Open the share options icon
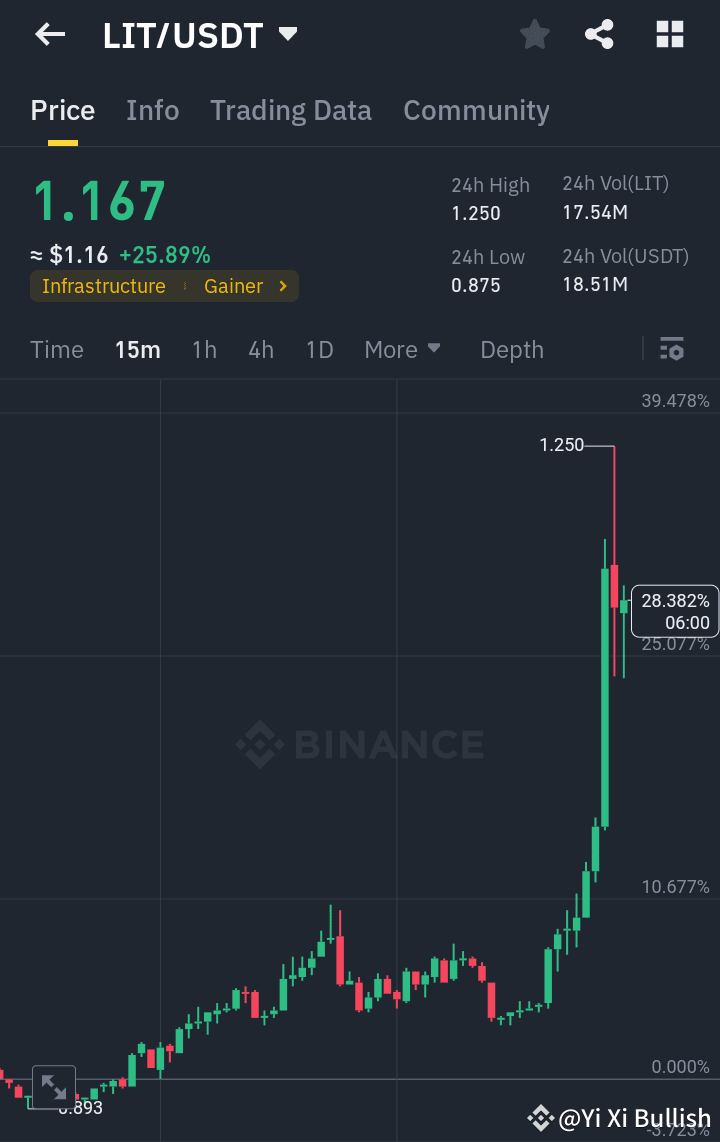 (600, 34)
